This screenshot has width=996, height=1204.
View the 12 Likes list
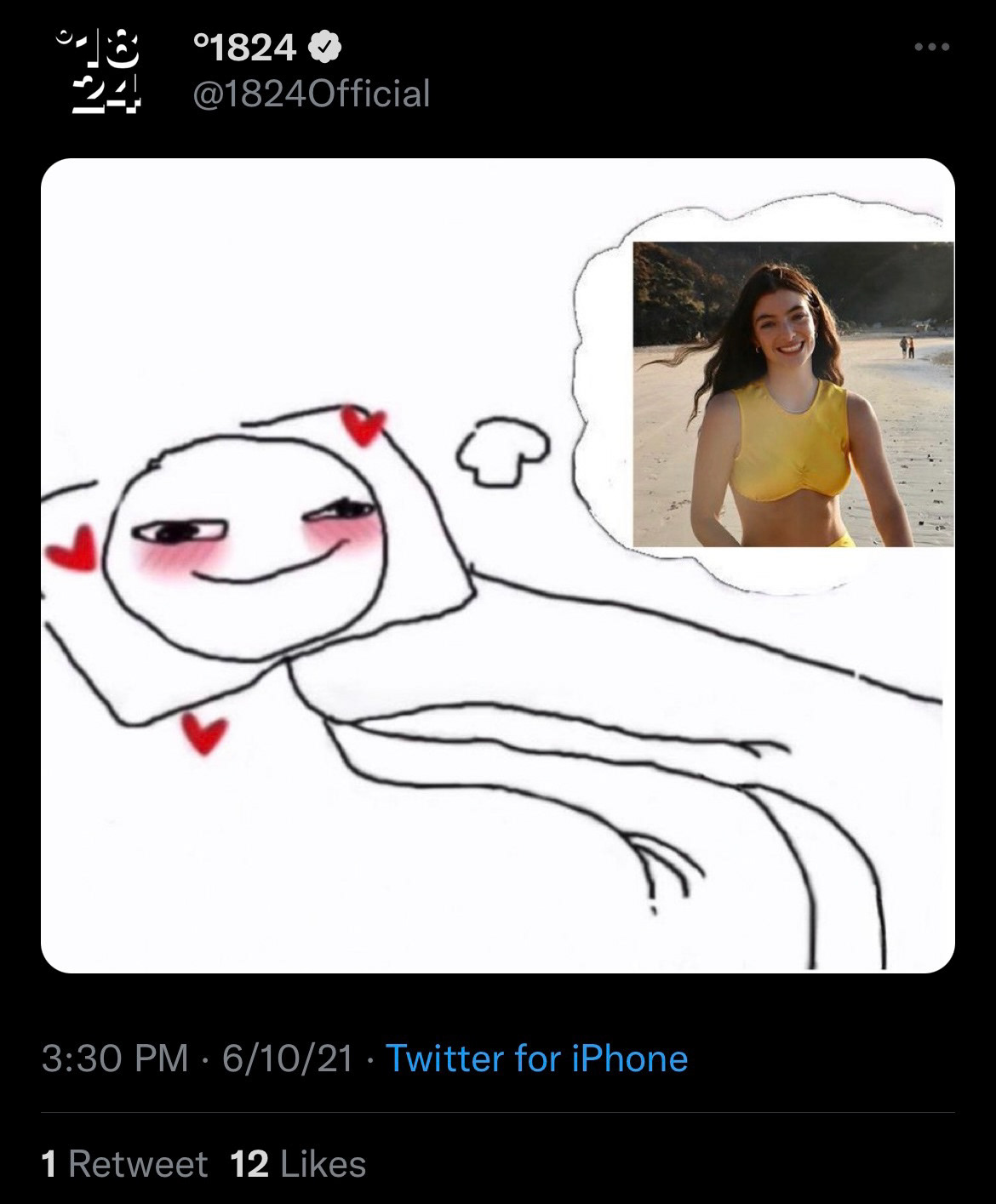[x=298, y=1164]
